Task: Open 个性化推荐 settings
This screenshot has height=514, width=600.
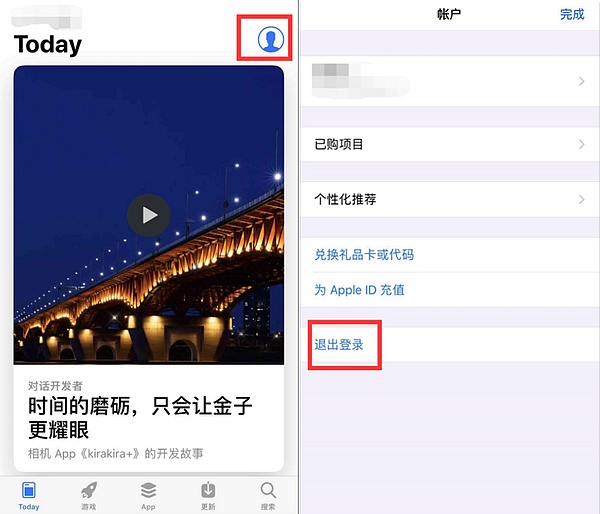Action: coord(450,200)
